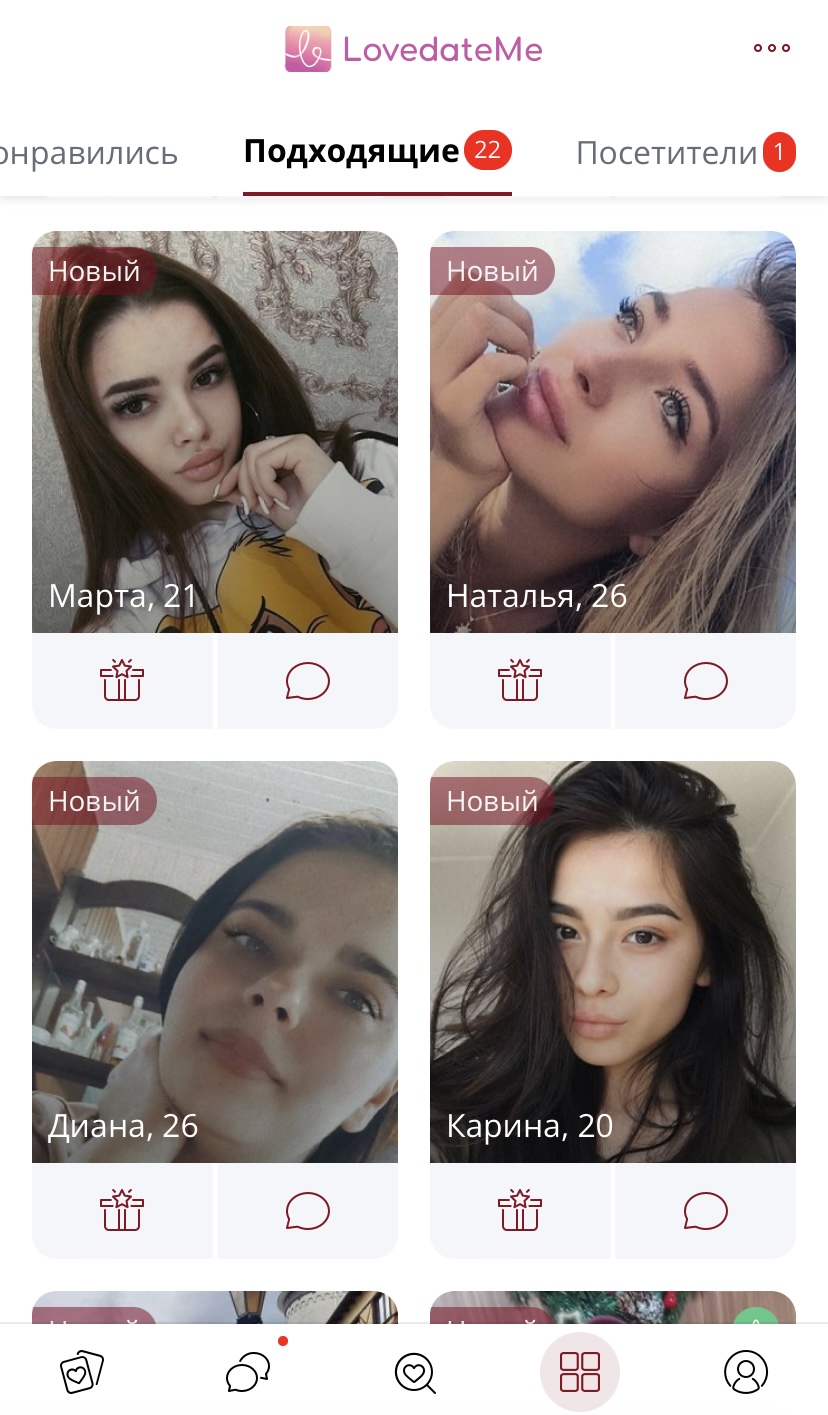The width and height of the screenshot is (828, 1415).
Task: Switch to the Понравились tab
Action: click(x=90, y=153)
